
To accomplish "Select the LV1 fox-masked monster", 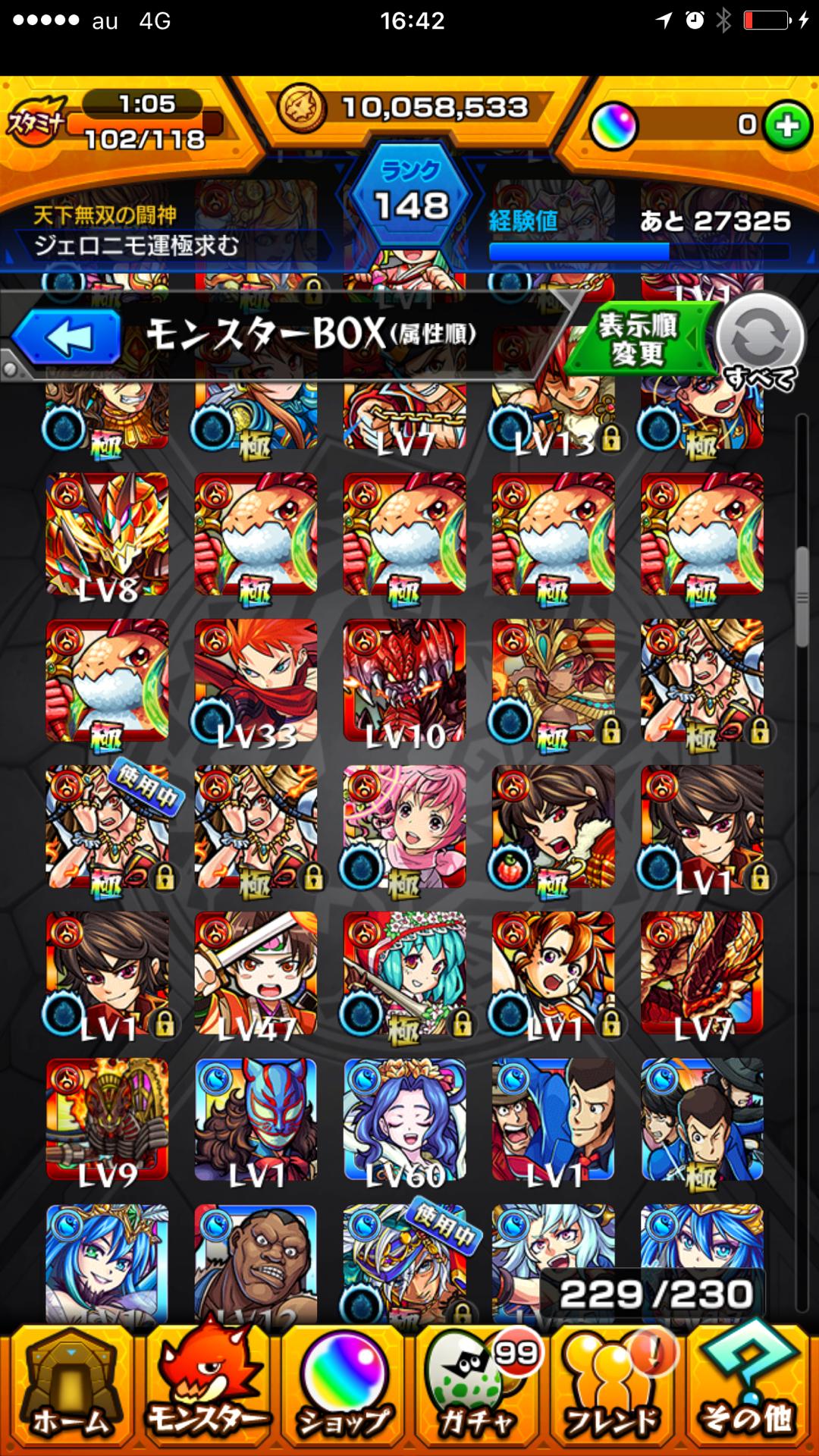I will point(256,1119).
